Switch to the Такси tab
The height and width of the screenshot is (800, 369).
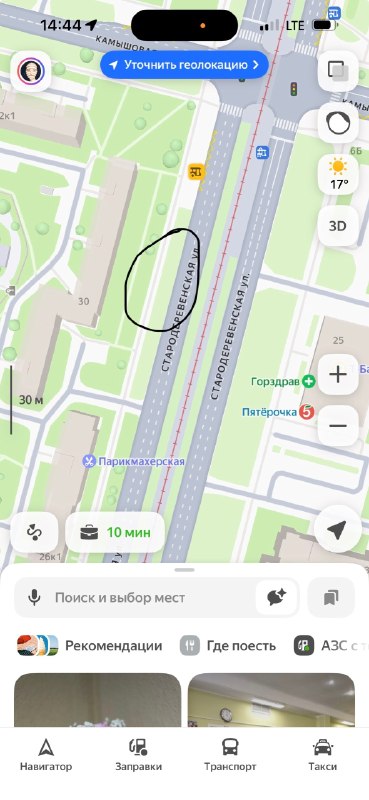(x=323, y=756)
